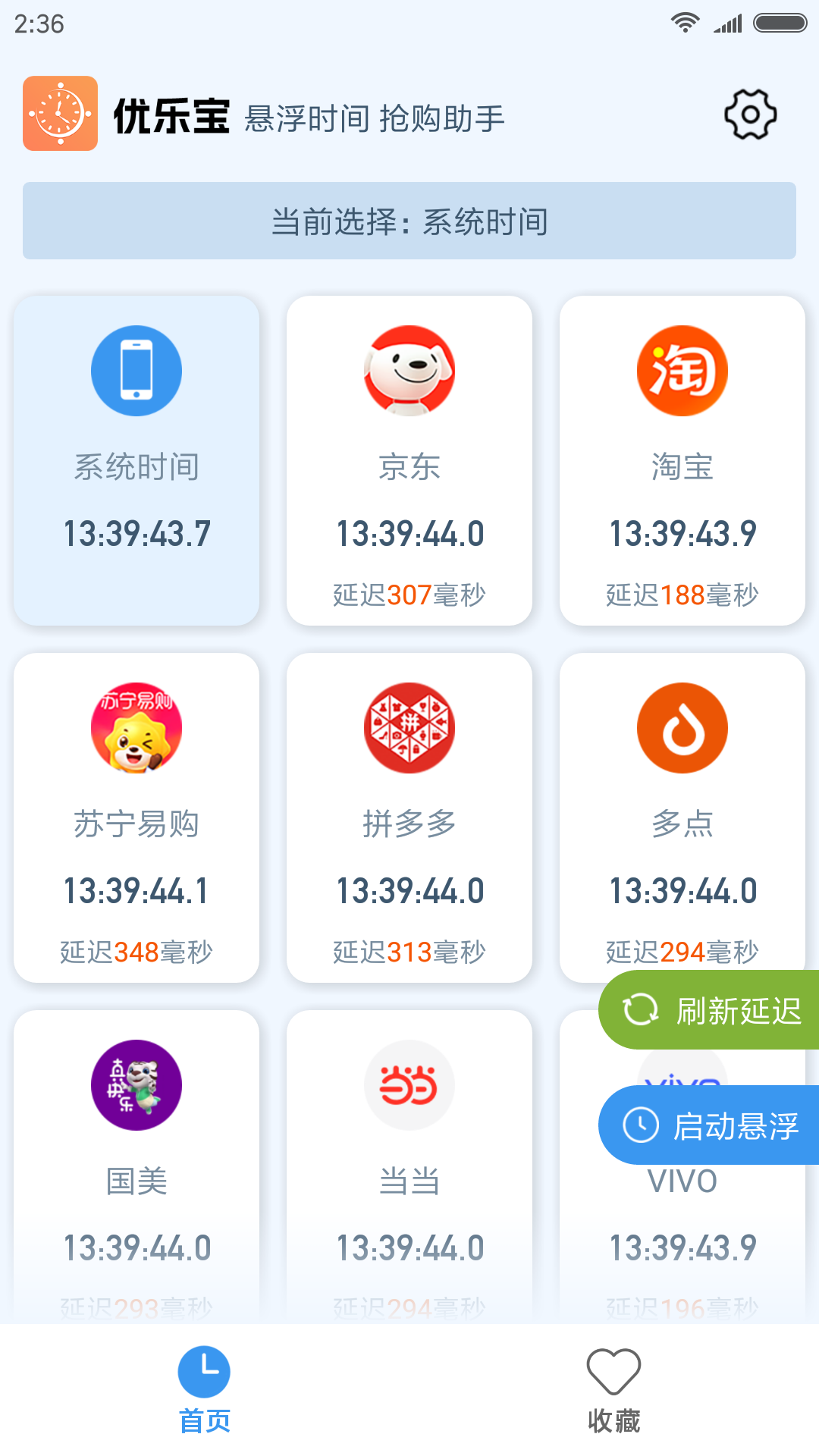The width and height of the screenshot is (819, 1456).
Task: Click the 多点 app icon
Action: tap(681, 728)
